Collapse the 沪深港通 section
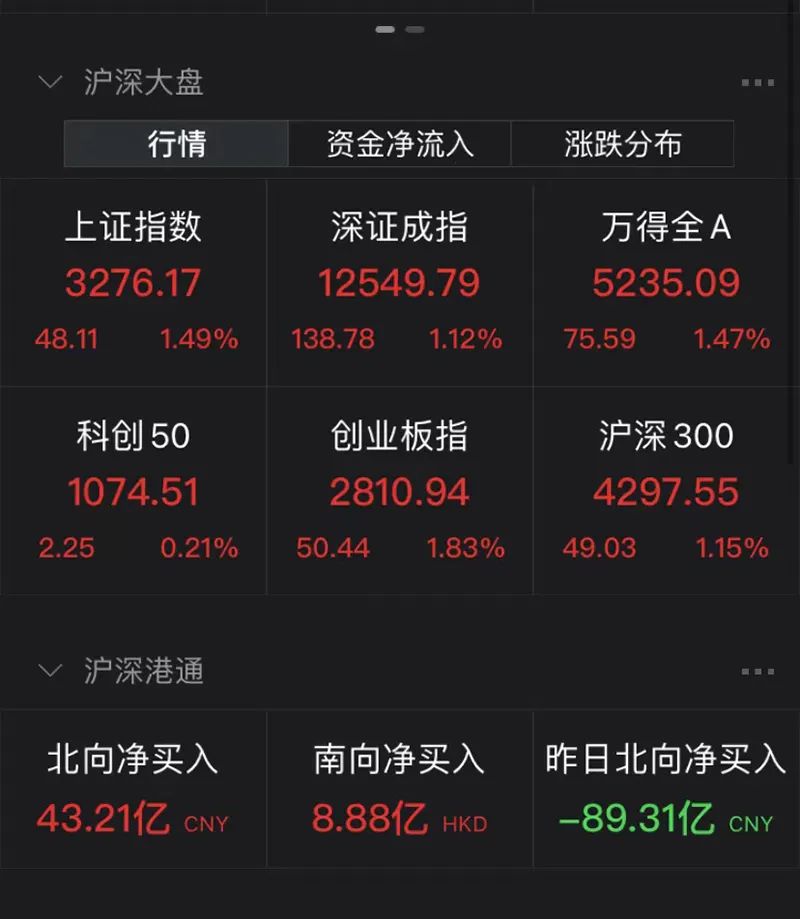 pos(50,671)
